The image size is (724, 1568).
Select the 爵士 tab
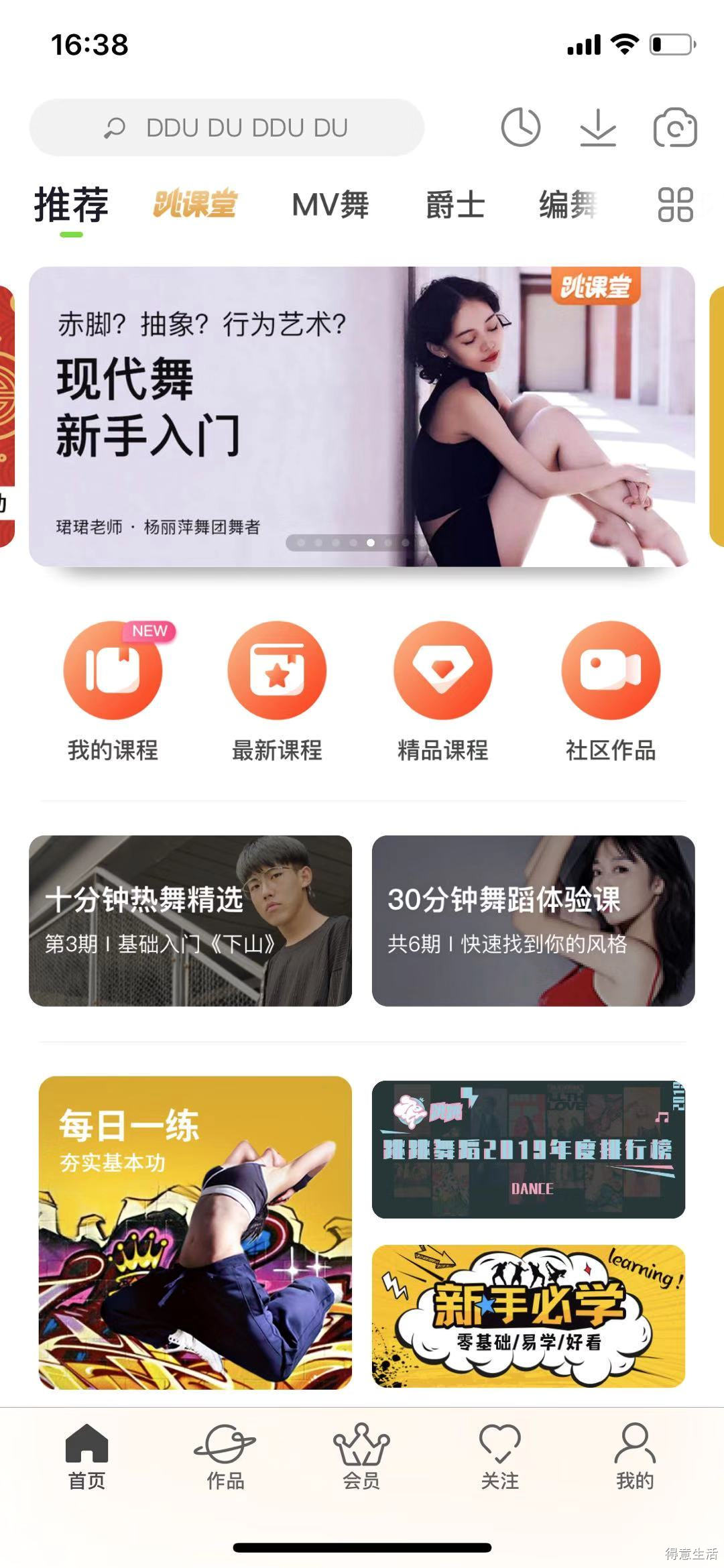point(455,204)
